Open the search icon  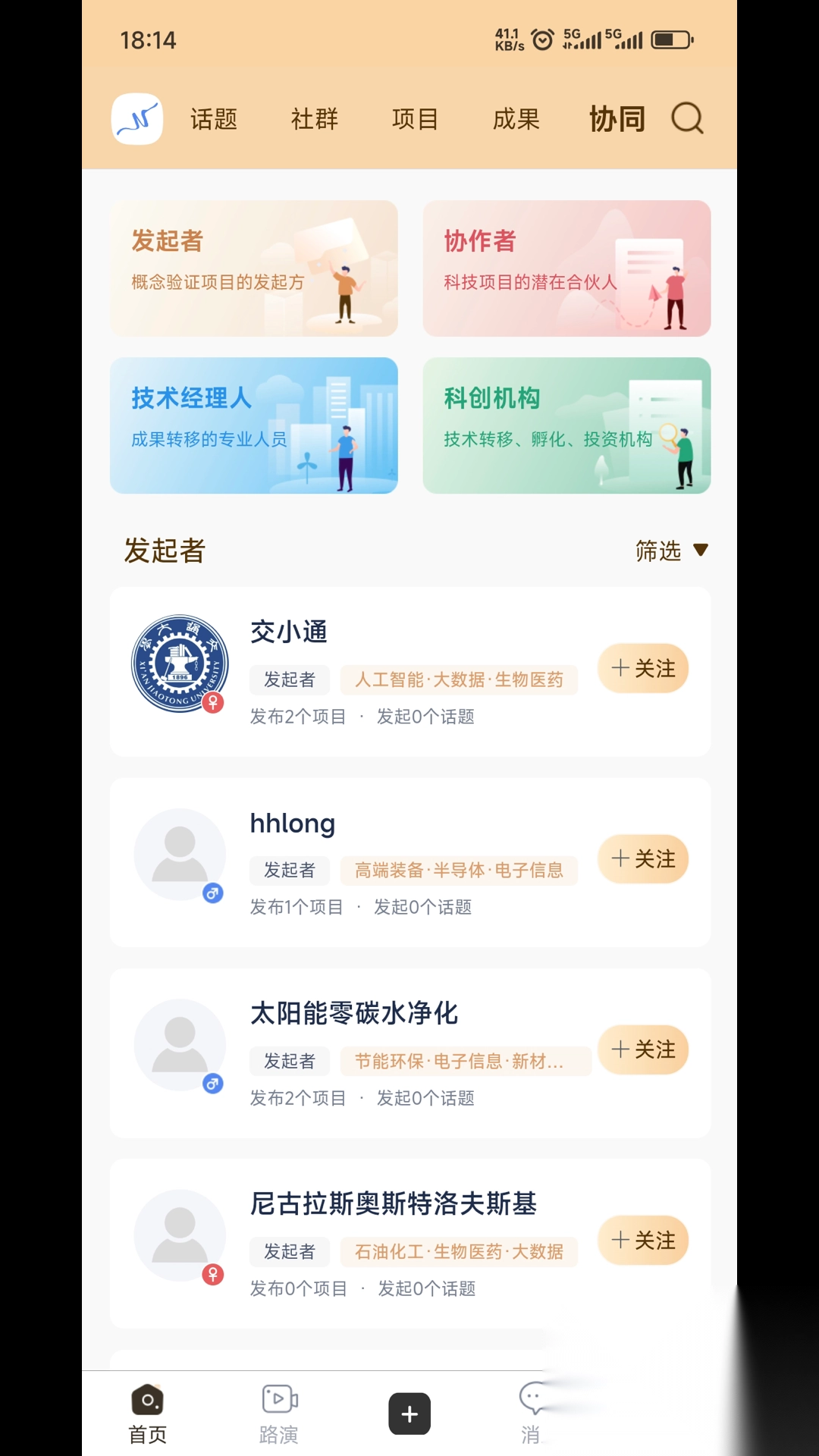686,118
